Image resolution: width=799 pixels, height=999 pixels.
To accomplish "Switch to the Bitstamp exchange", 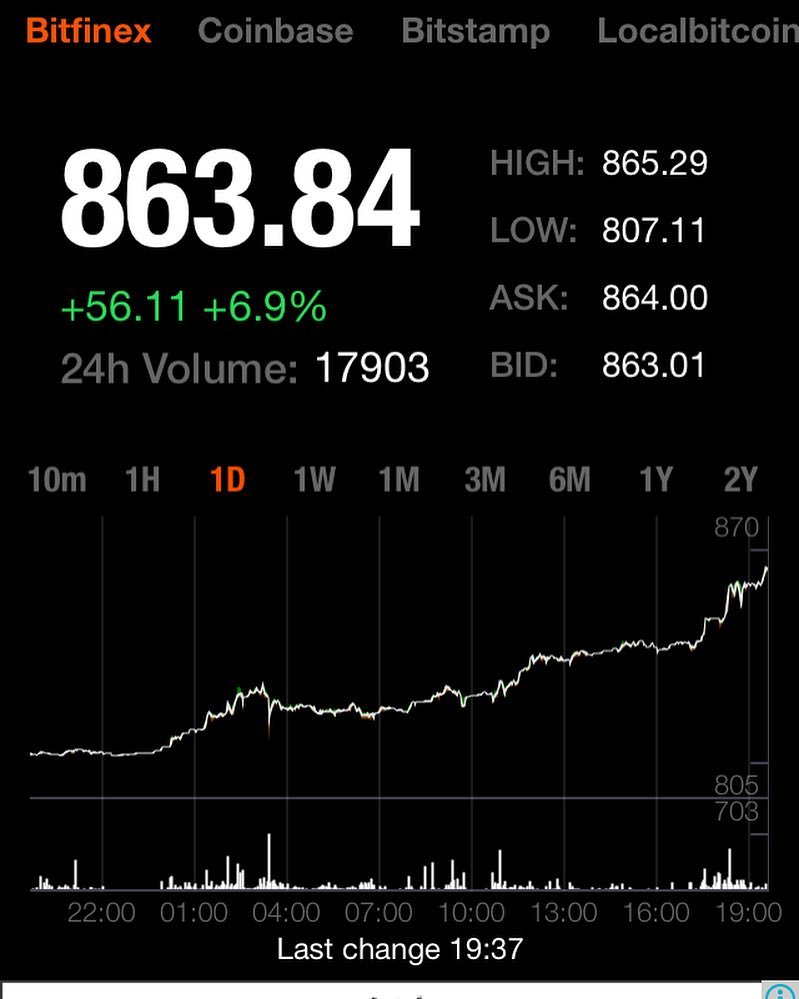I will [x=475, y=31].
